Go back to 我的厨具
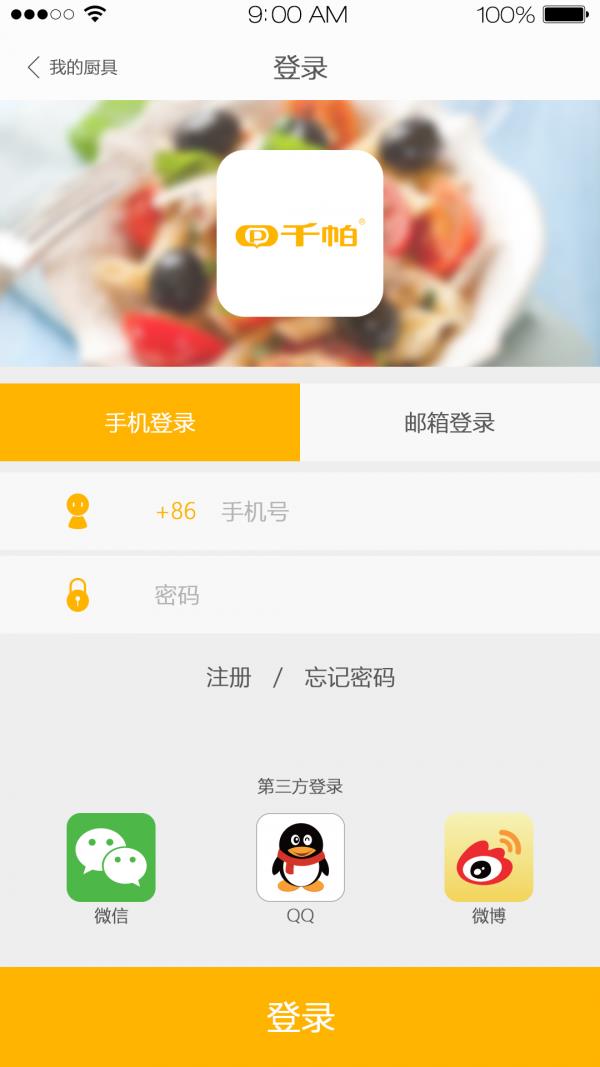 pos(71,68)
